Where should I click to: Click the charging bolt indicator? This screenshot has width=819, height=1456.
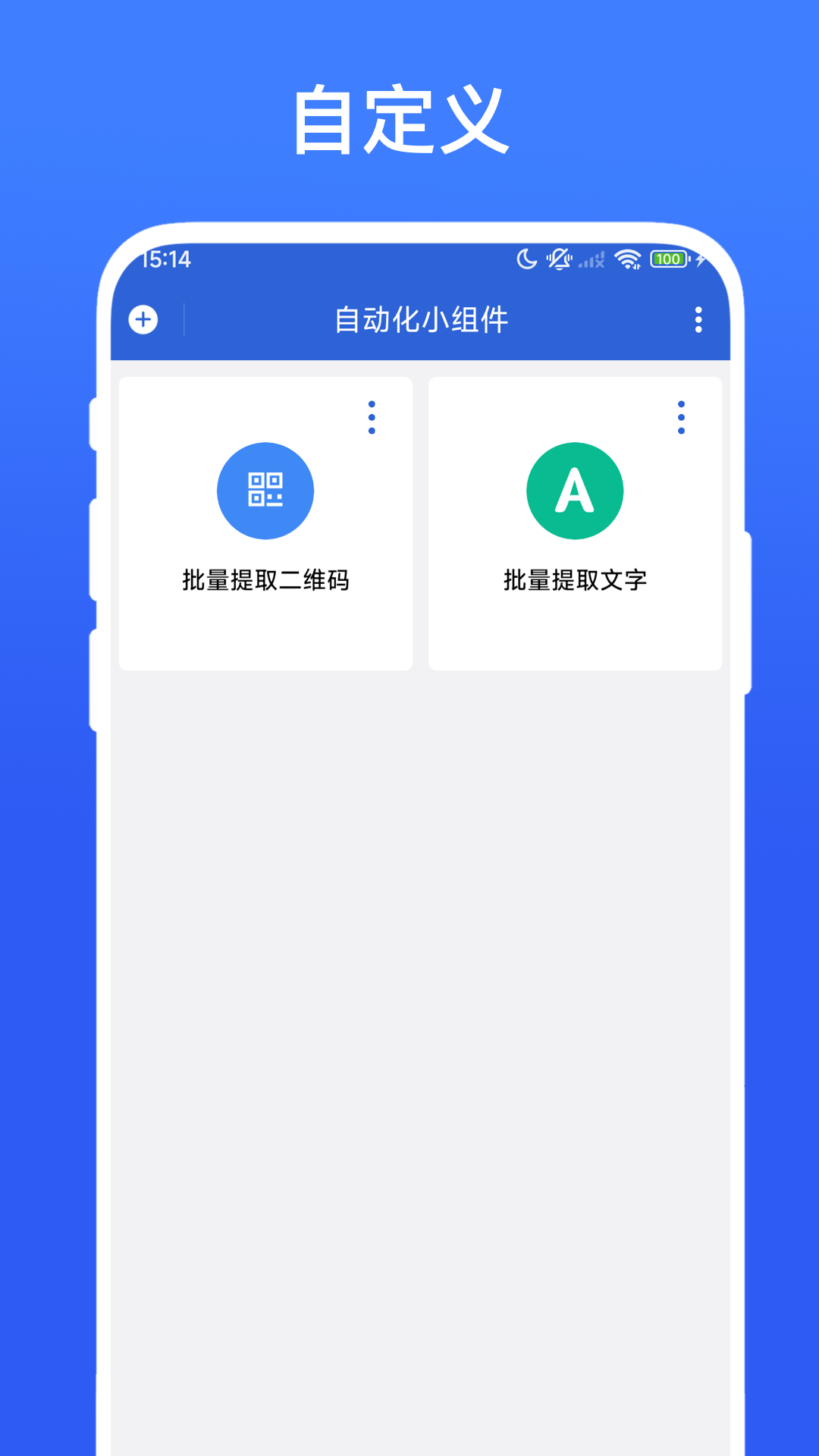click(698, 260)
